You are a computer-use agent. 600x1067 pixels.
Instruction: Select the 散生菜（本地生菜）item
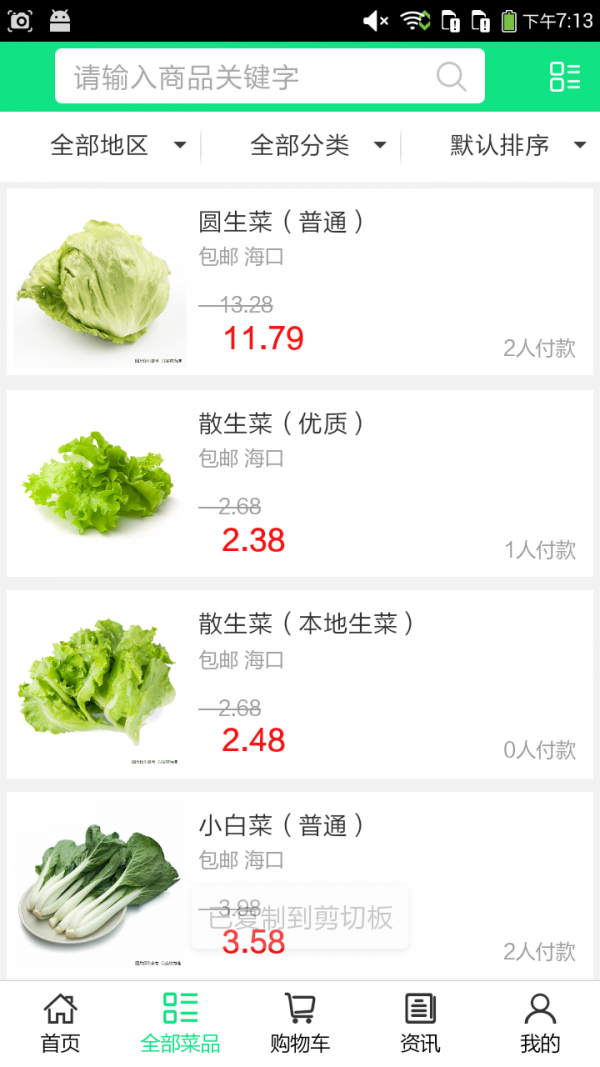click(300, 684)
